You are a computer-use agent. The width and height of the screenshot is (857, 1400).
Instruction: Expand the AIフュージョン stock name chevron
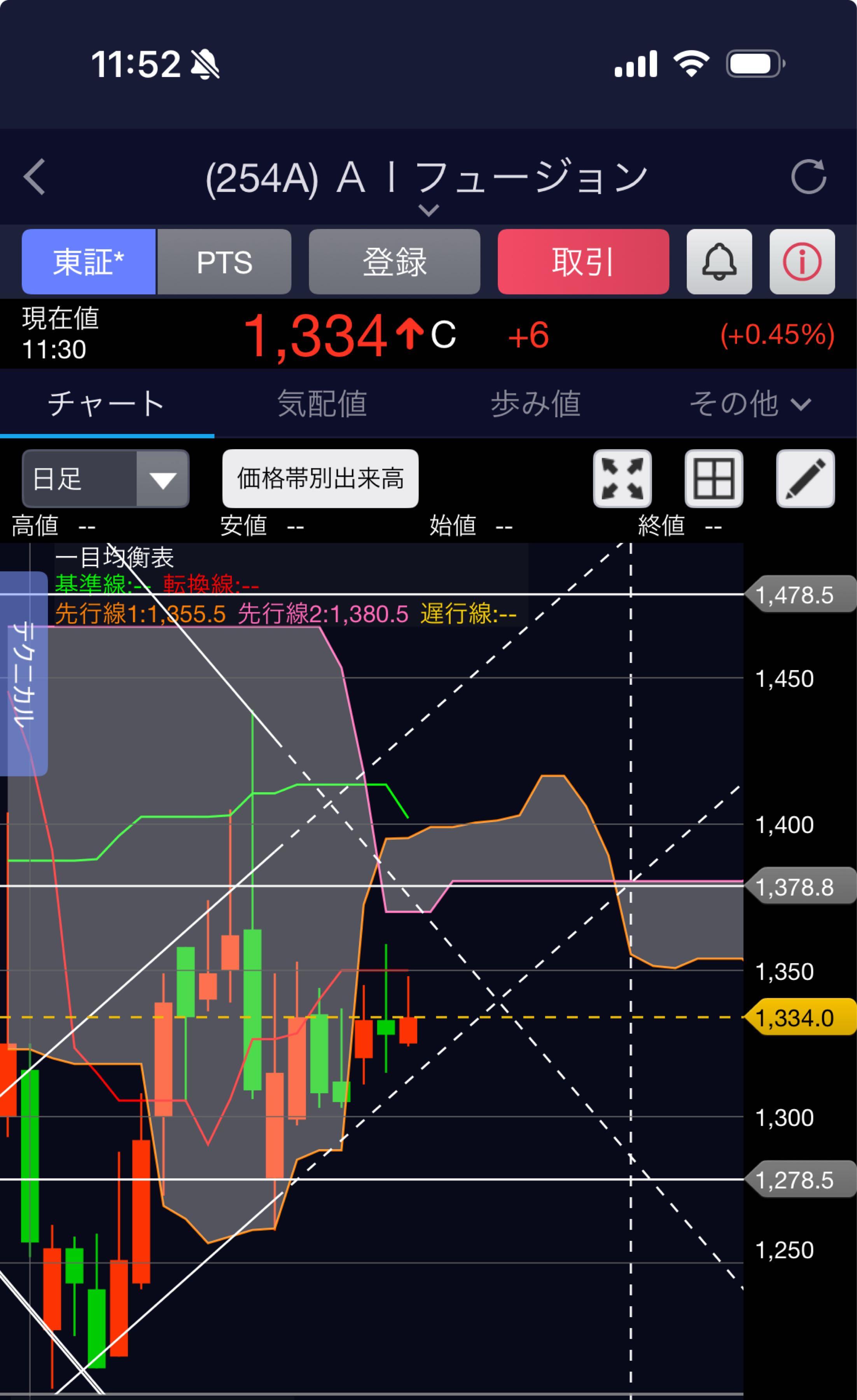click(x=428, y=210)
